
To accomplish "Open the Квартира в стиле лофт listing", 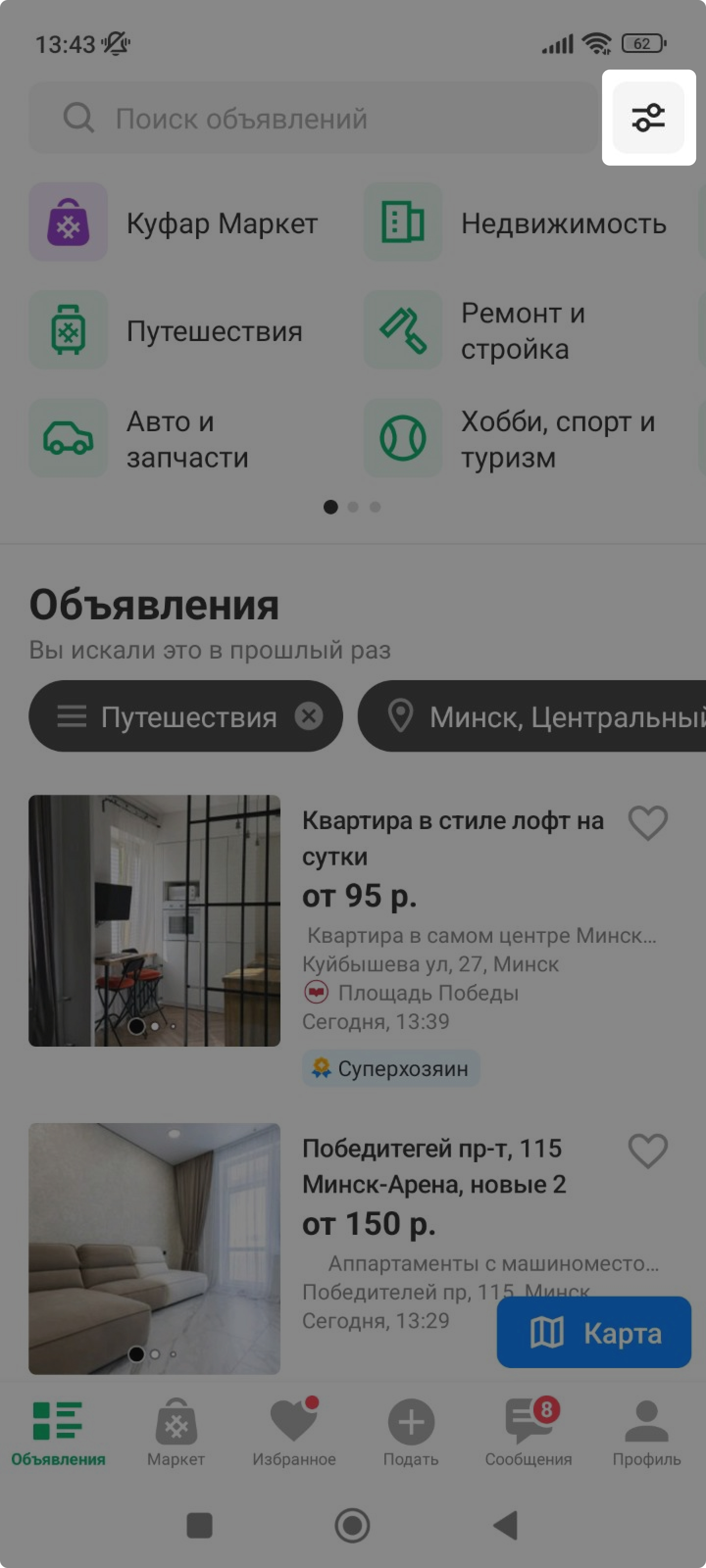I will [x=452, y=837].
